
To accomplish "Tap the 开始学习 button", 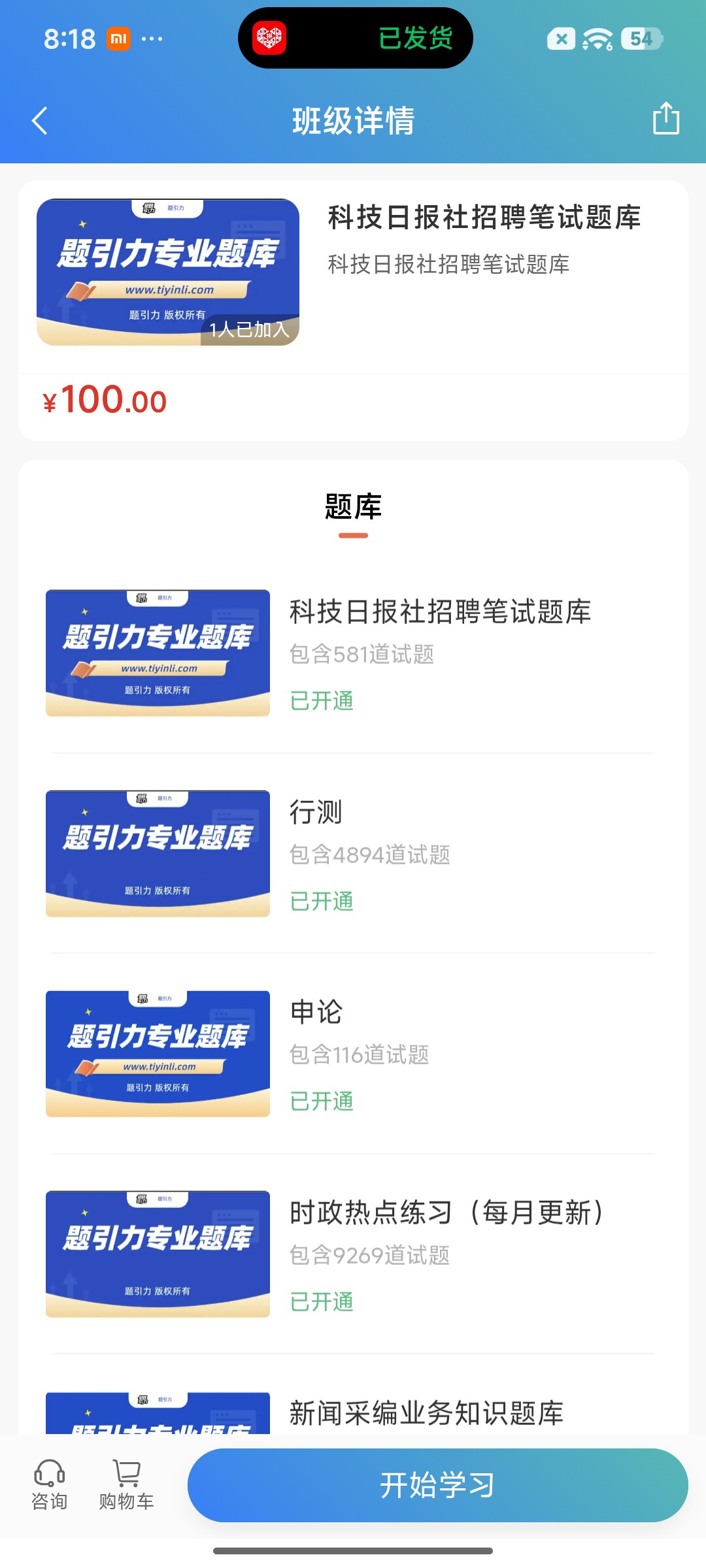I will coord(437,1485).
